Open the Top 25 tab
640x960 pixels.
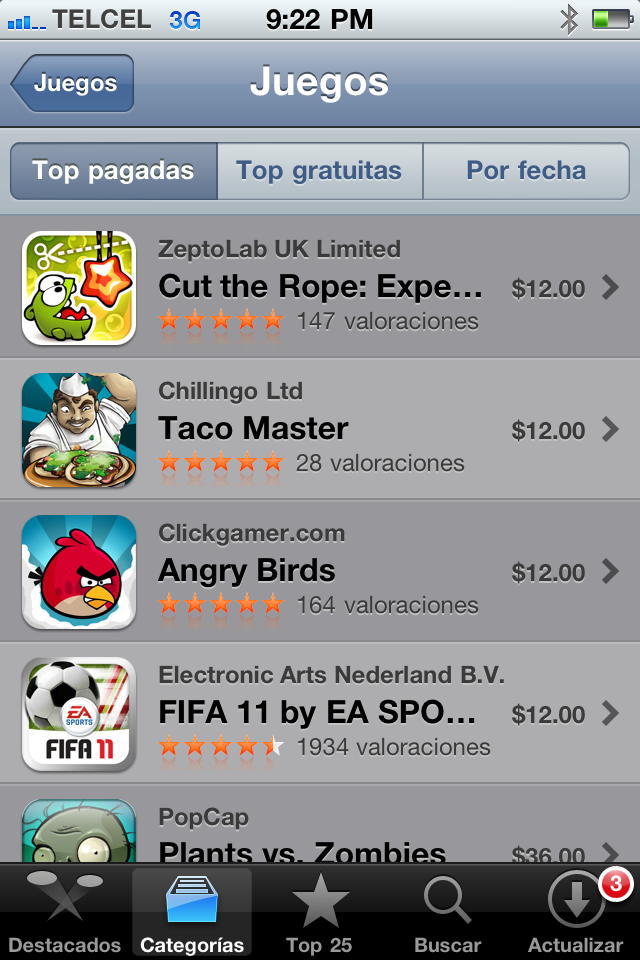(319, 912)
